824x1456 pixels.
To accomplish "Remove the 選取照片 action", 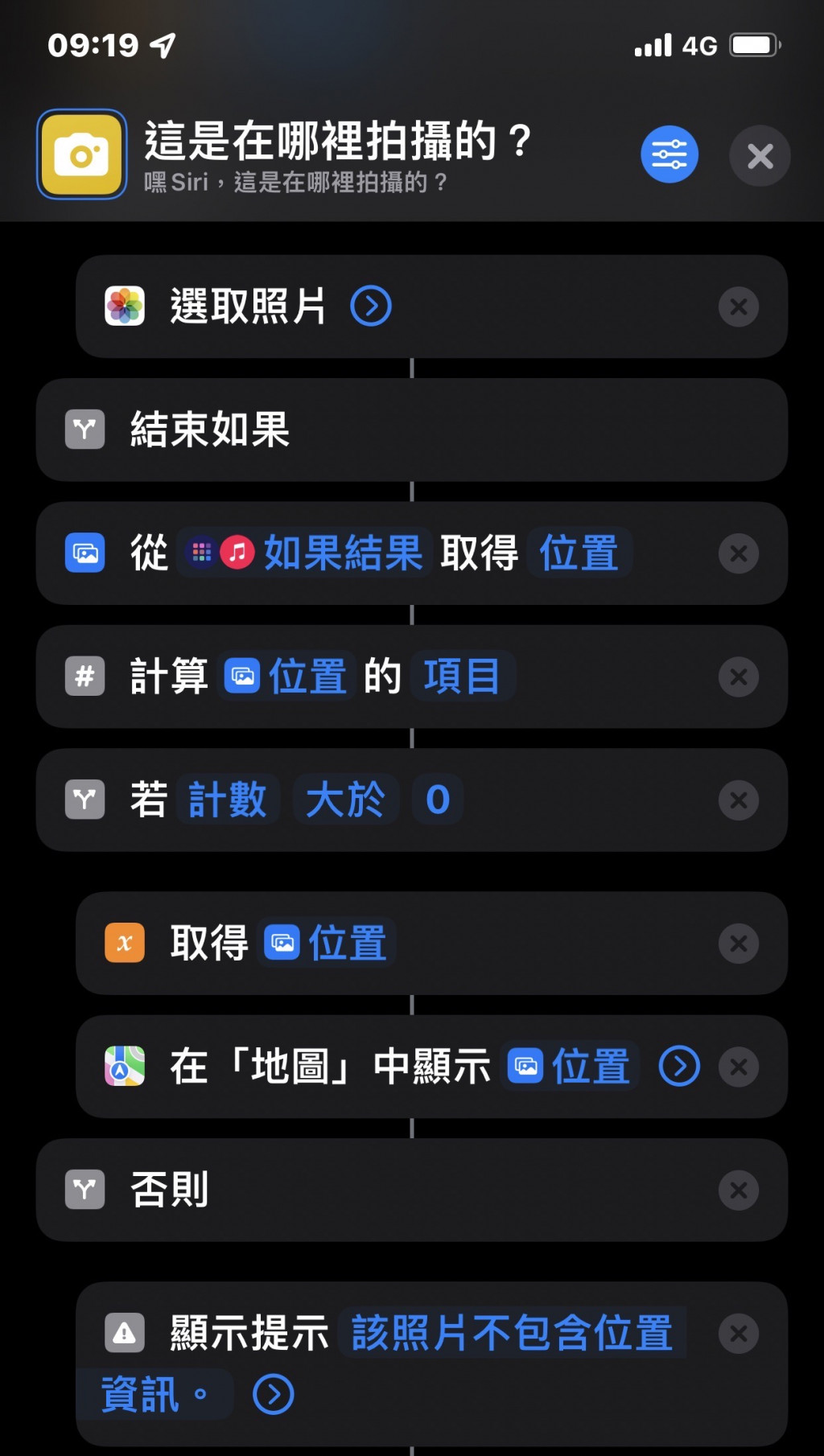I will point(738,306).
